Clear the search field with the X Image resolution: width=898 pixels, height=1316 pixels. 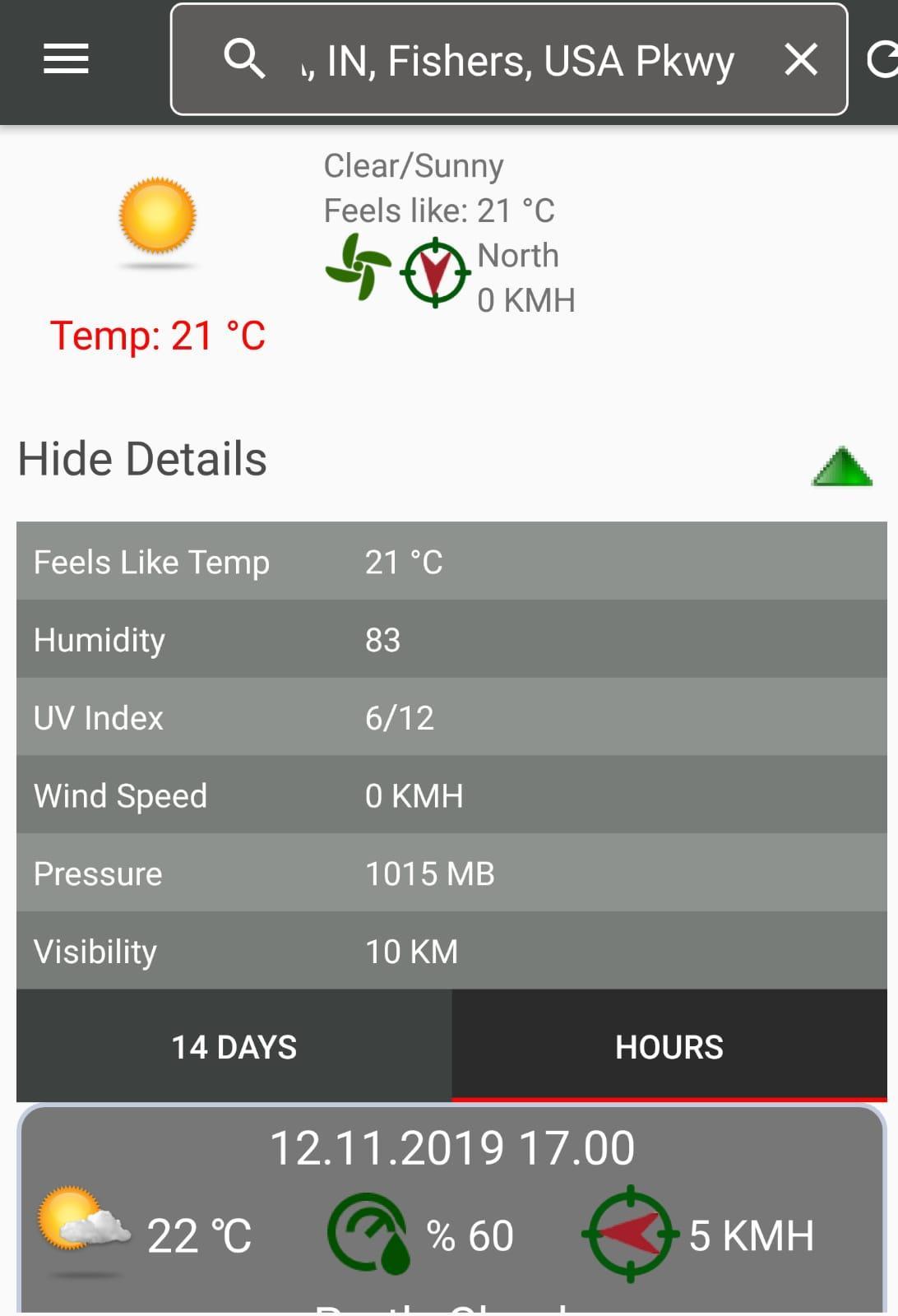798,59
